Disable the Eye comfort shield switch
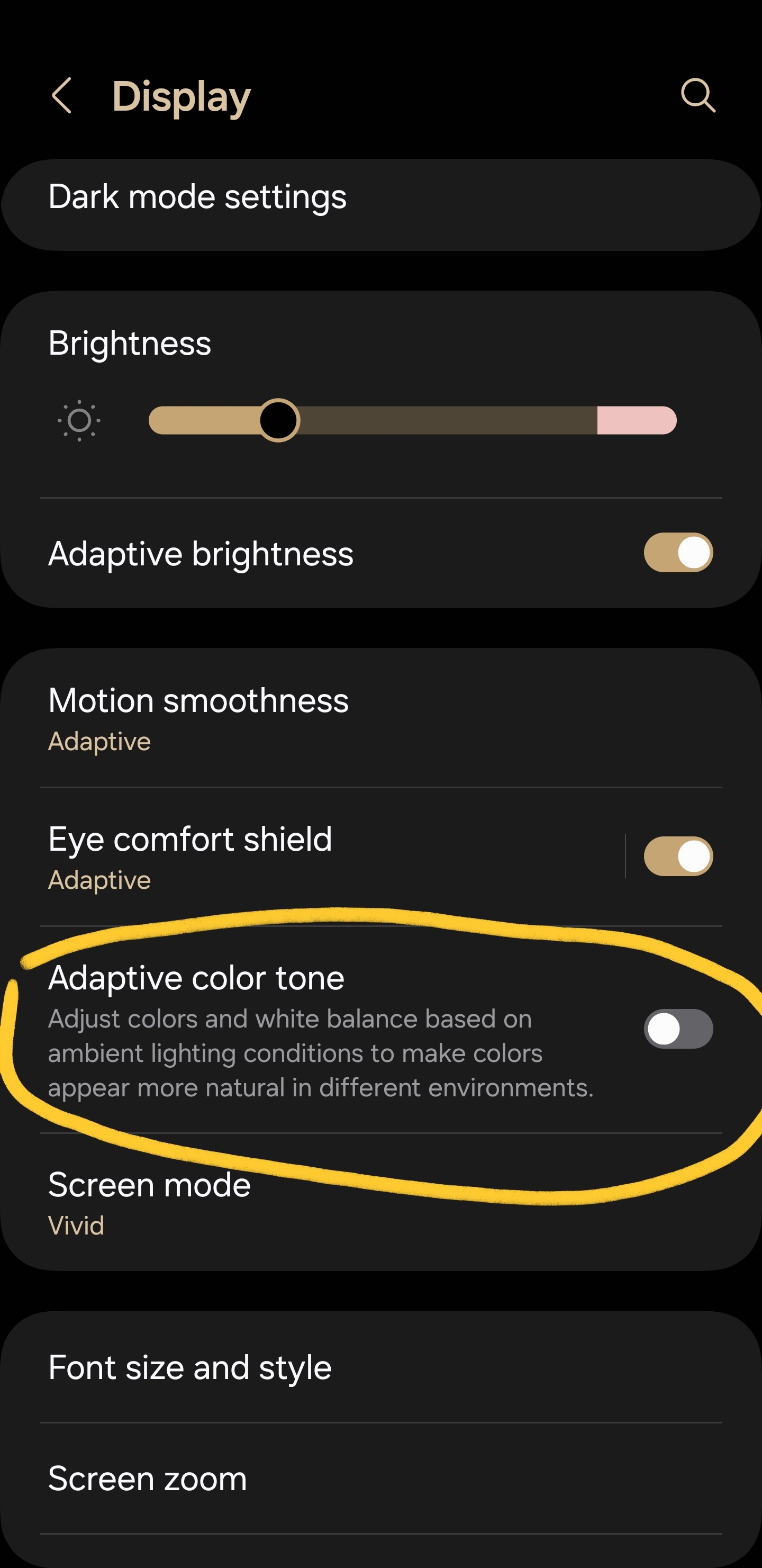 pyautogui.click(x=678, y=857)
